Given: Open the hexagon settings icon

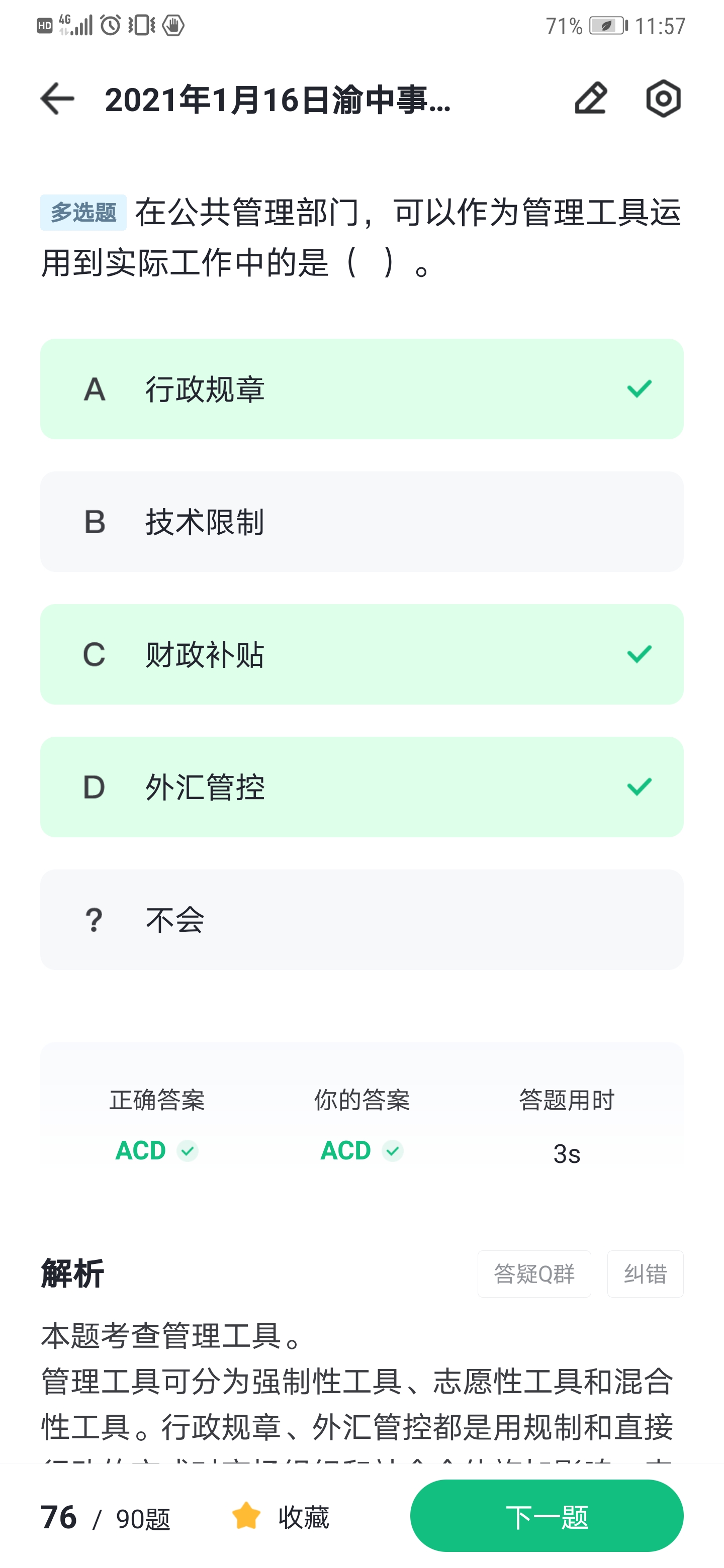Looking at the screenshot, I should click(x=663, y=99).
